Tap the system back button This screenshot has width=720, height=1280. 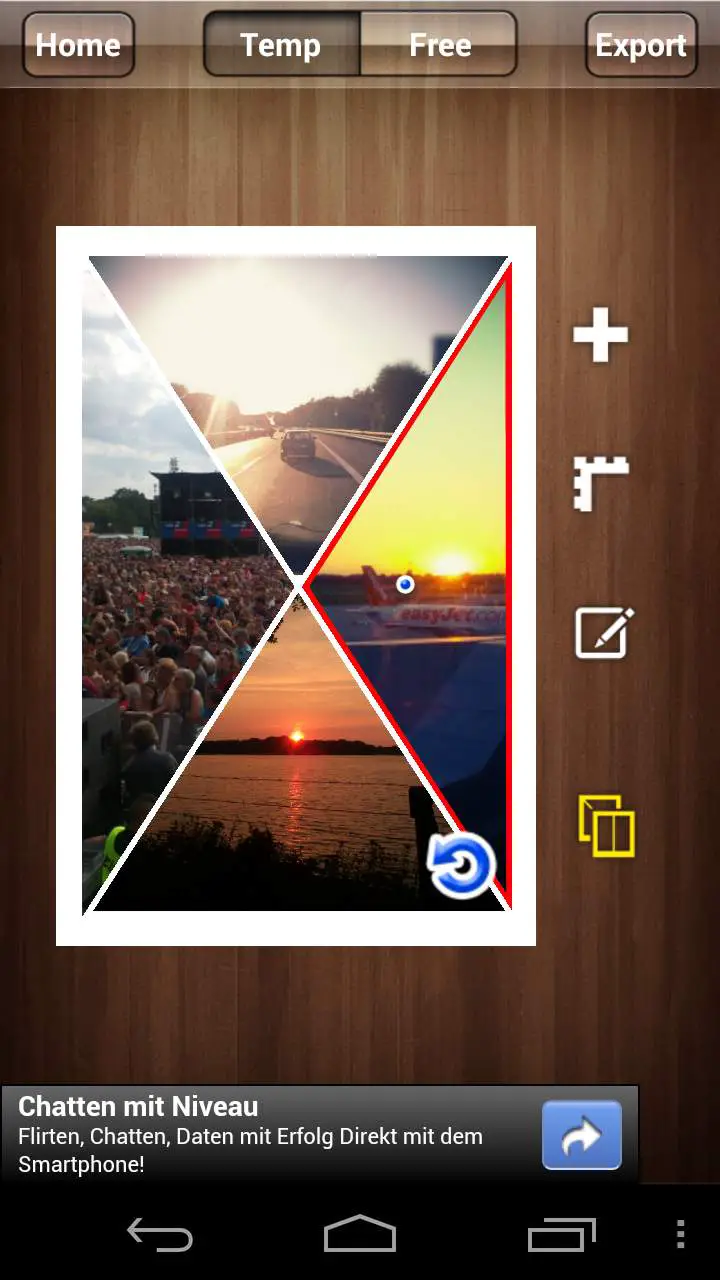coord(160,1236)
